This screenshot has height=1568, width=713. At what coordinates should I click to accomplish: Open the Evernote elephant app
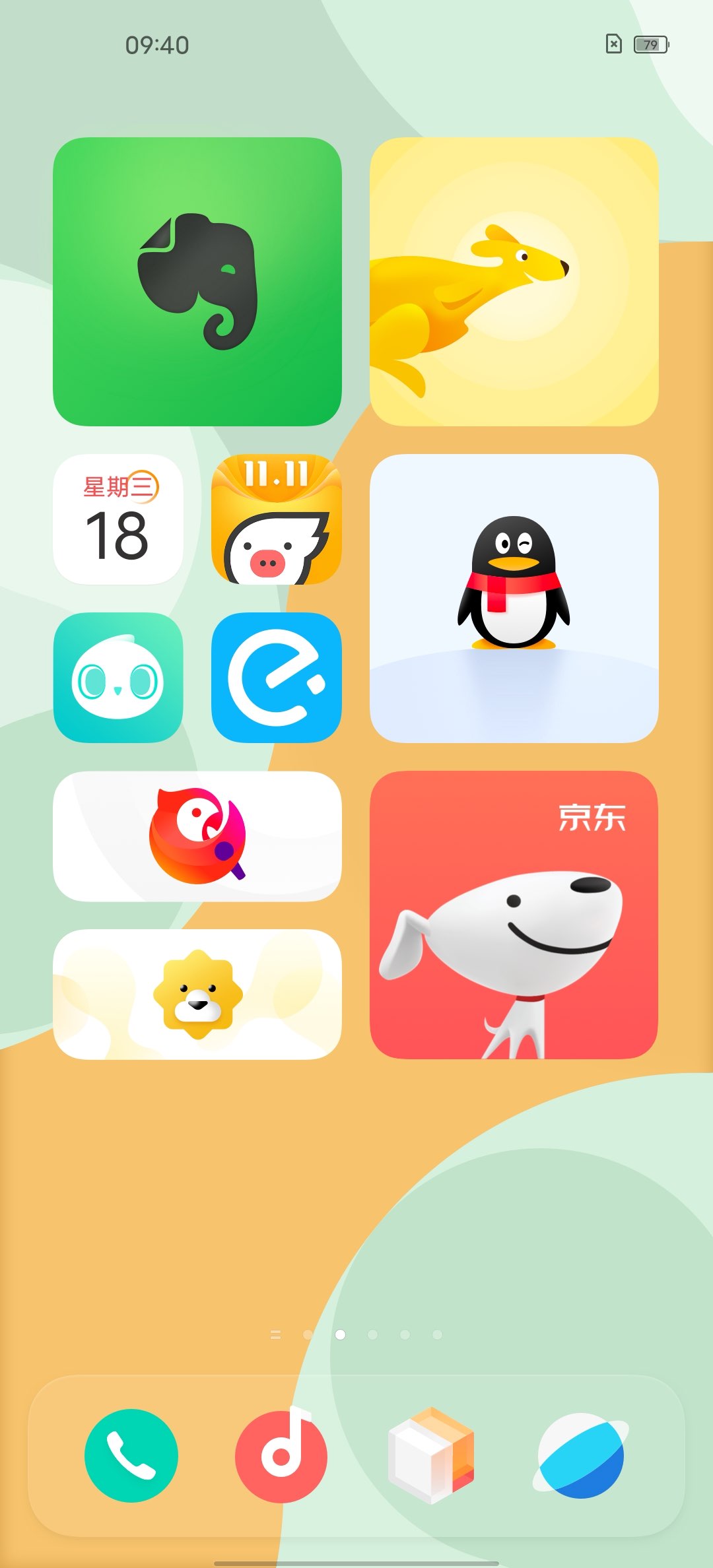[197, 282]
